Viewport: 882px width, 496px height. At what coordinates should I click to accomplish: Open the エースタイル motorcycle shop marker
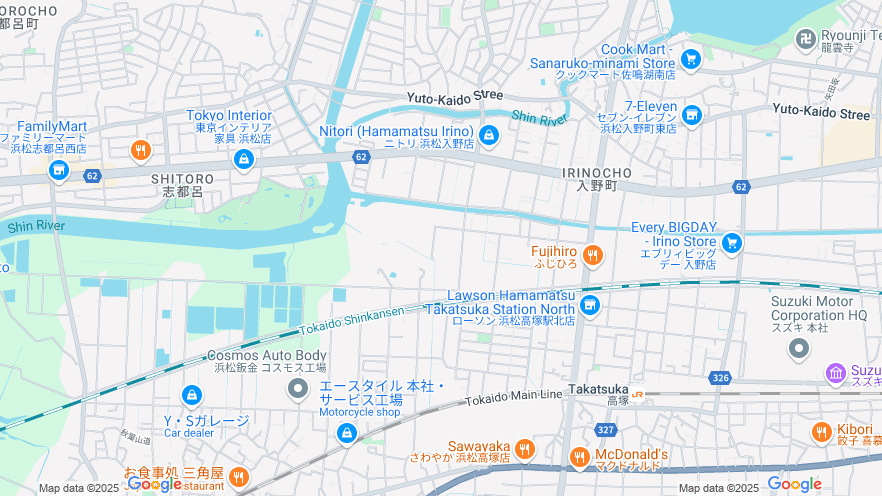[x=347, y=434]
